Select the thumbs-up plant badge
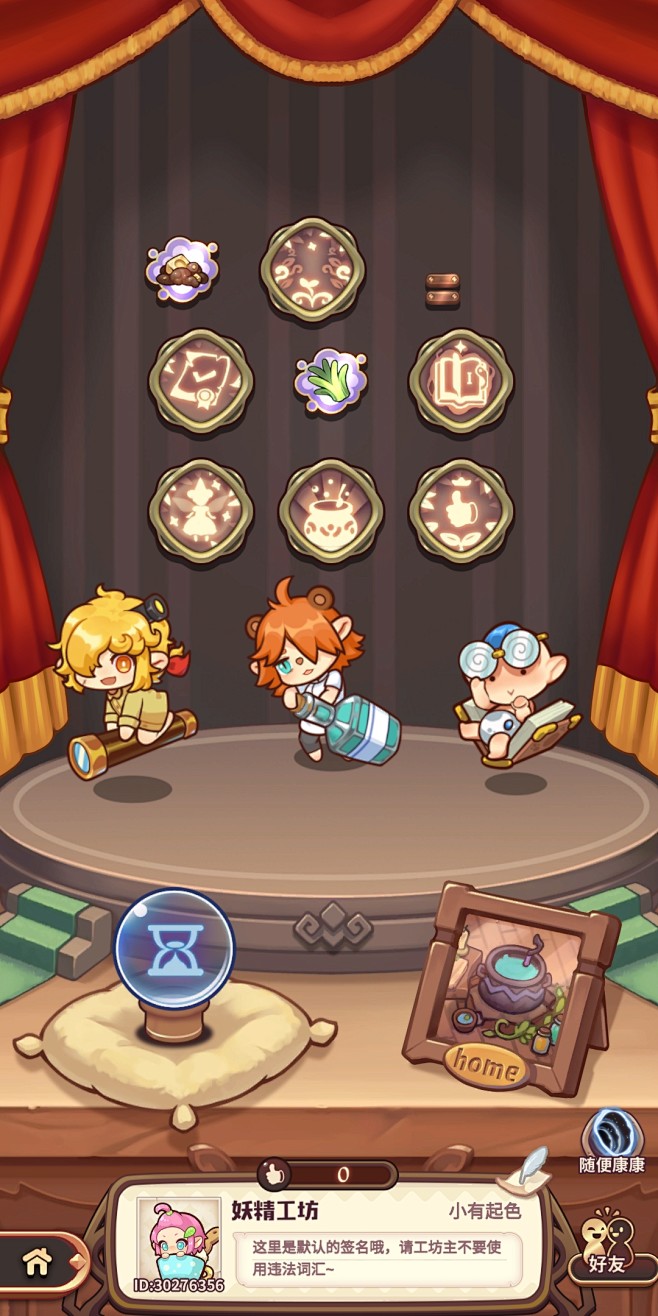The image size is (658, 1316). [461, 511]
